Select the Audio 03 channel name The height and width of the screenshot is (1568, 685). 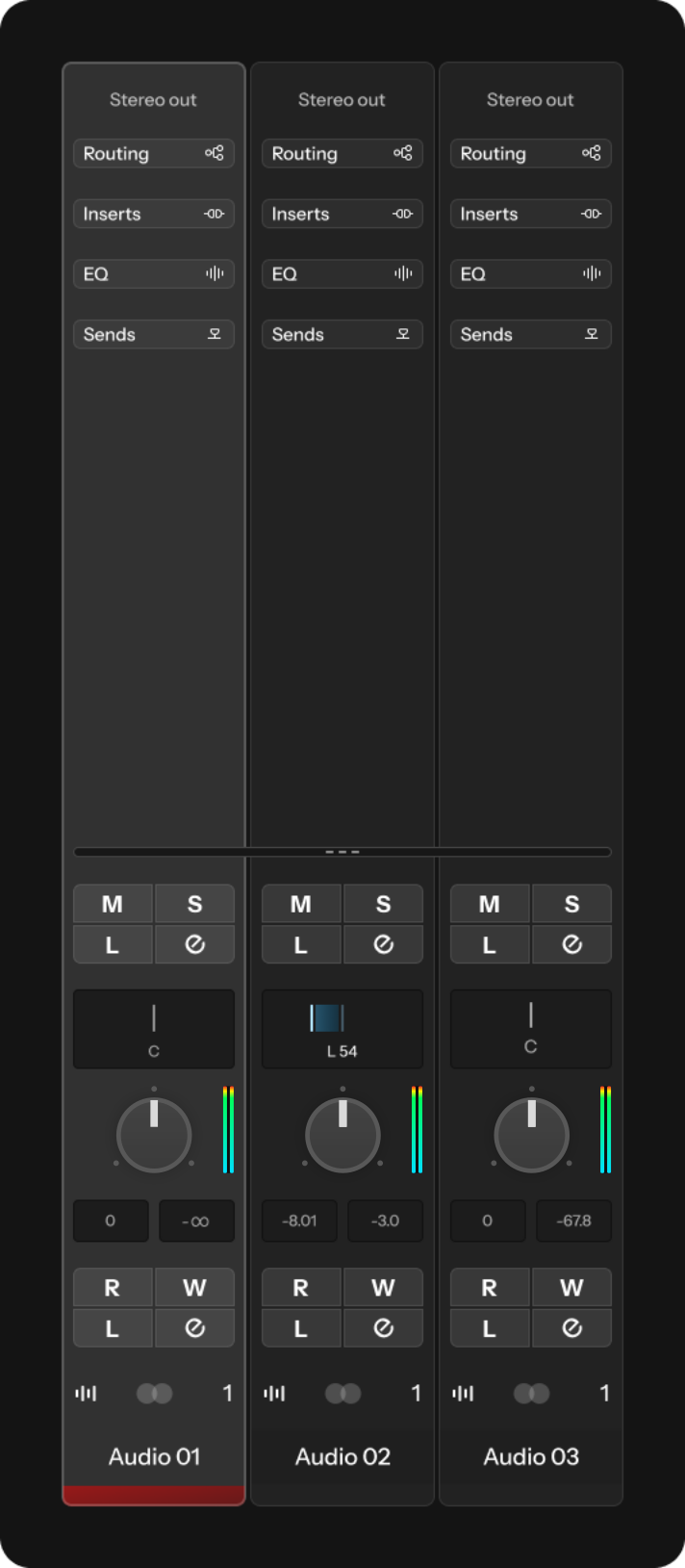[x=531, y=1456]
